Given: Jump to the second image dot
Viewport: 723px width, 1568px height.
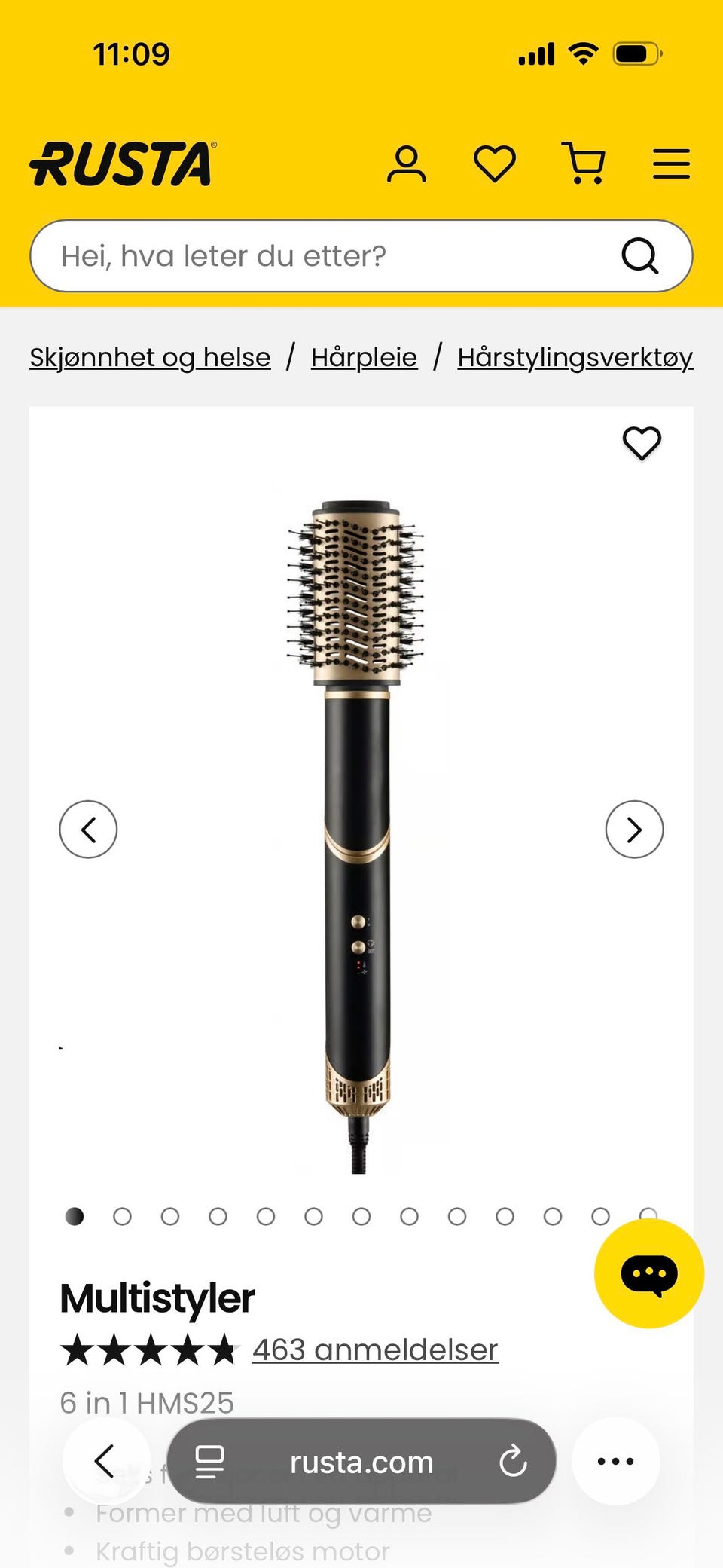Looking at the screenshot, I should (122, 1216).
